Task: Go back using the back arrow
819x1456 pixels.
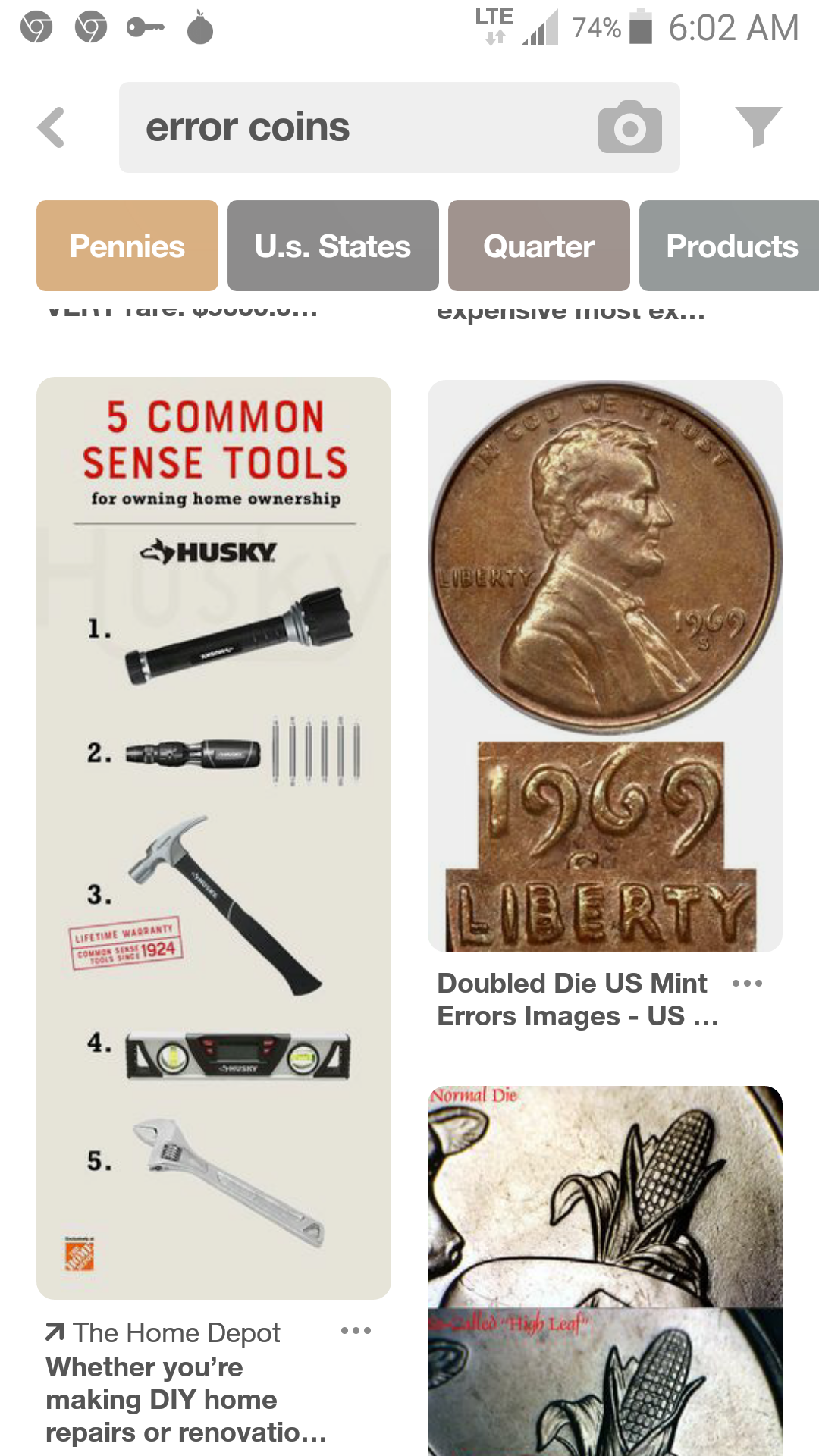Action: pyautogui.click(x=52, y=127)
